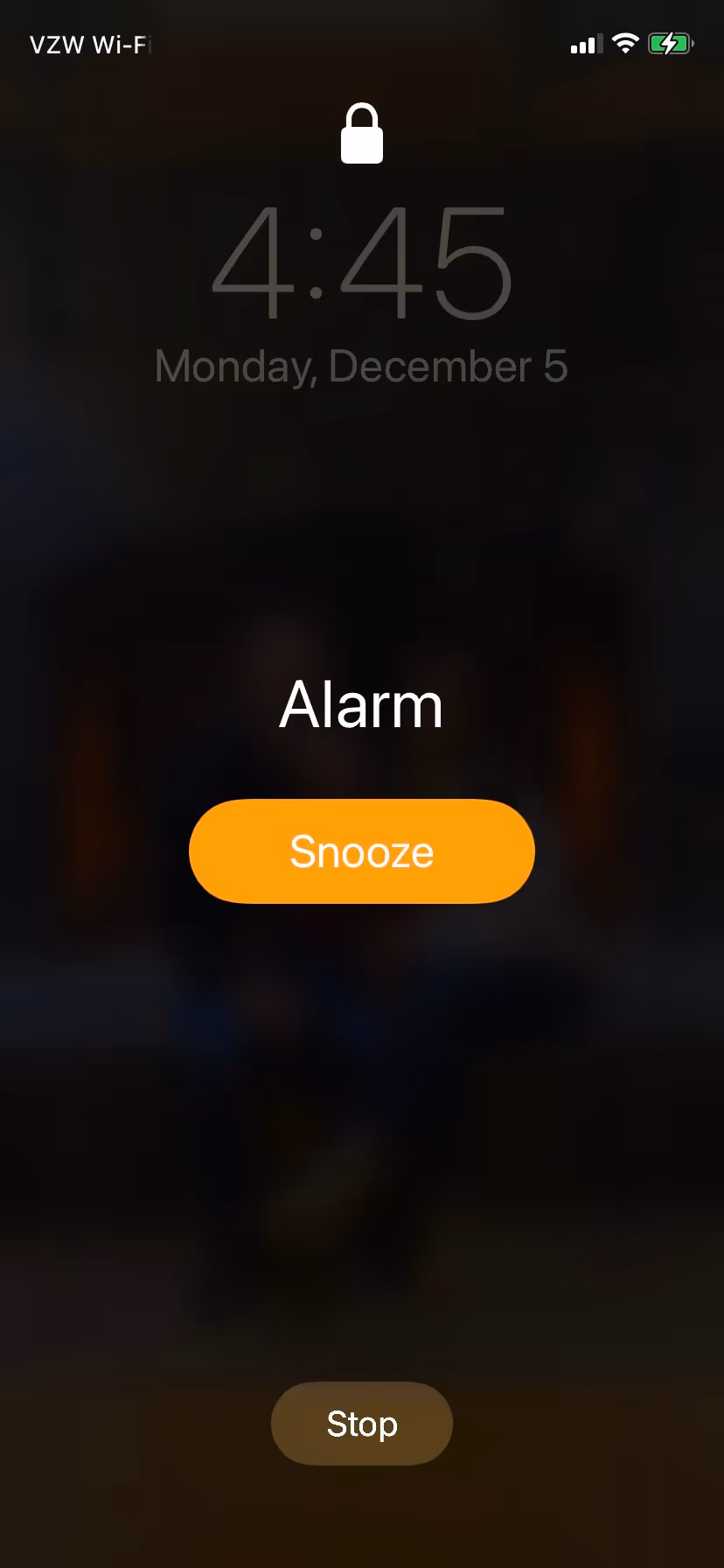This screenshot has width=724, height=1568.
Task: Snooze the ringing alarm
Action: (361, 850)
